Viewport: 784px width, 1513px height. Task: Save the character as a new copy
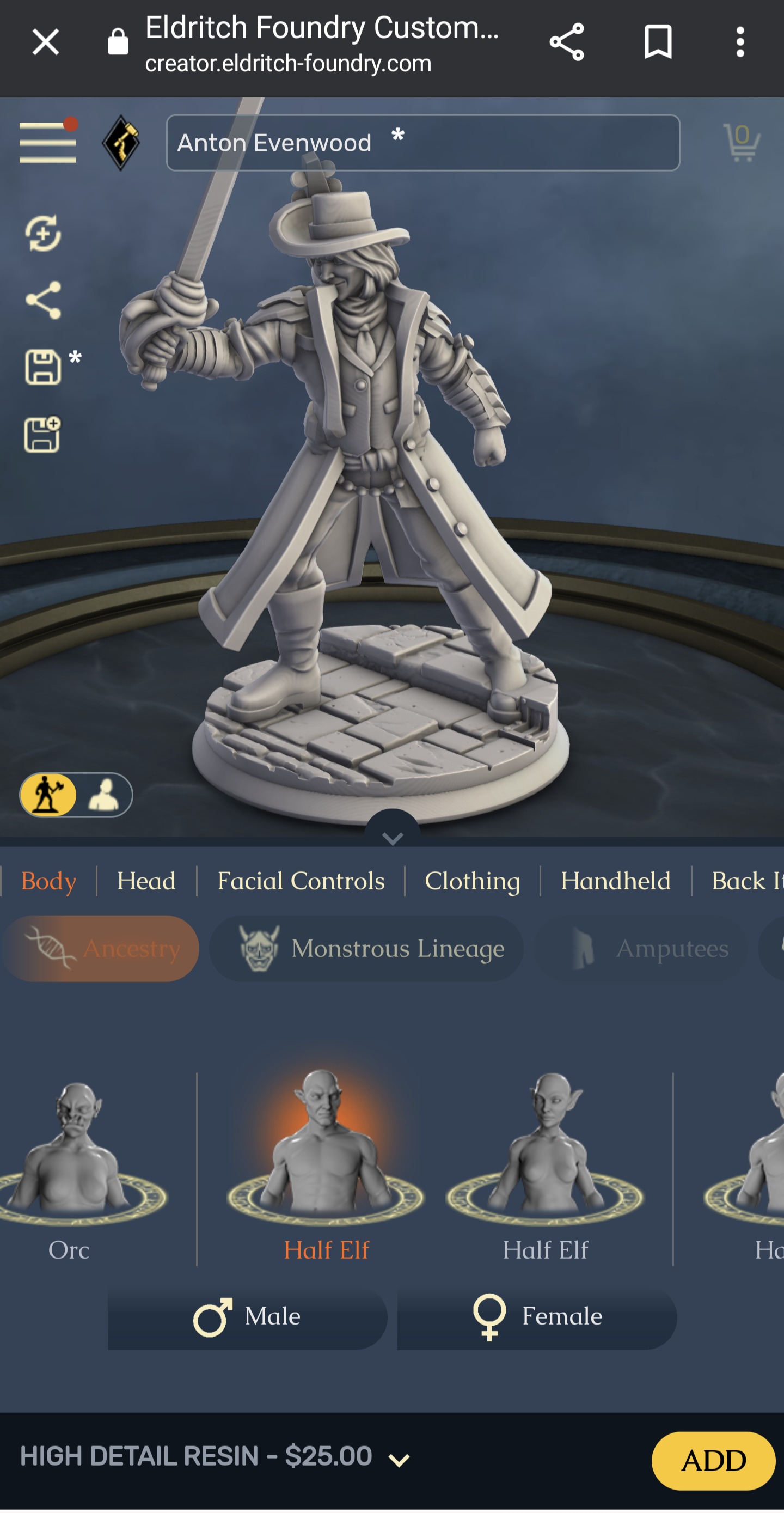(x=43, y=435)
